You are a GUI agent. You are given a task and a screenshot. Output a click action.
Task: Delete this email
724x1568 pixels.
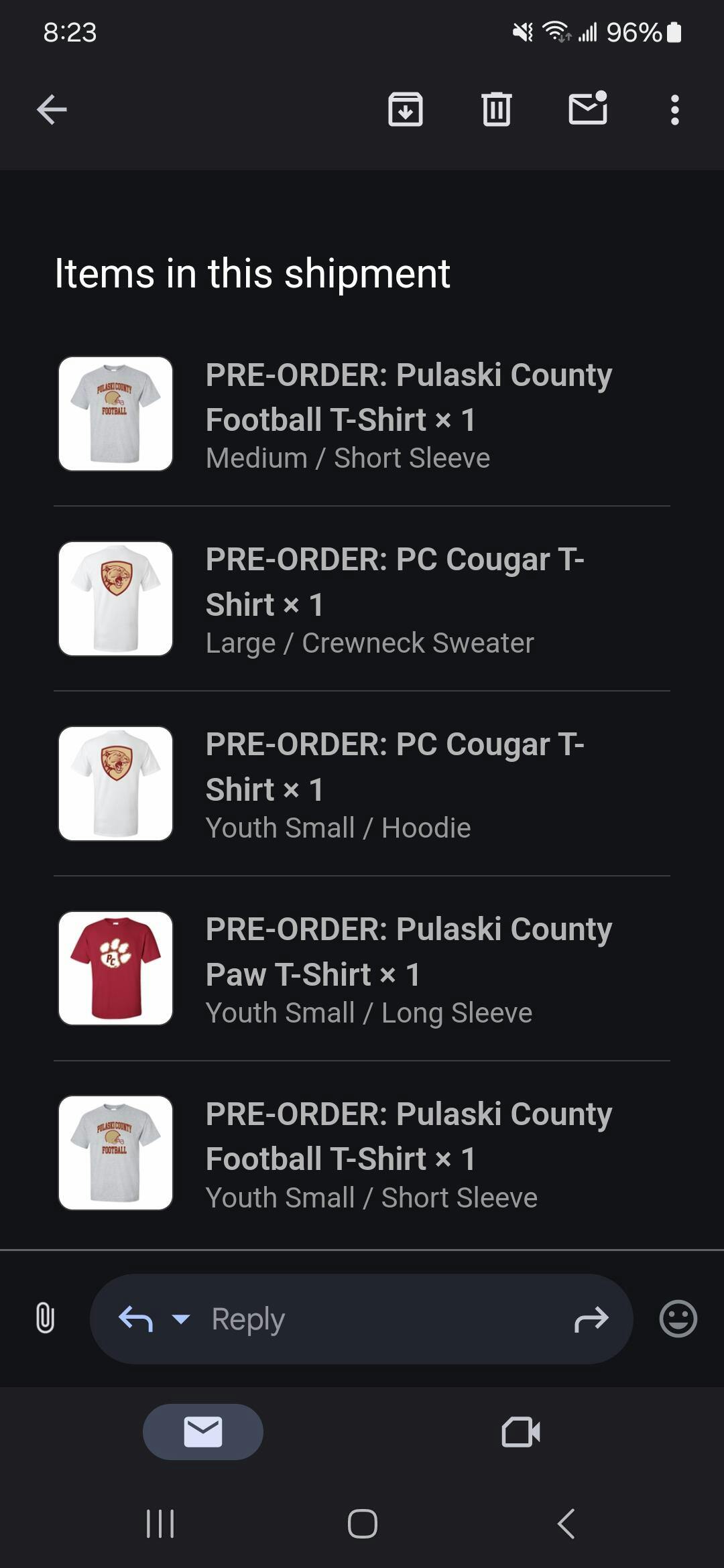(496, 110)
